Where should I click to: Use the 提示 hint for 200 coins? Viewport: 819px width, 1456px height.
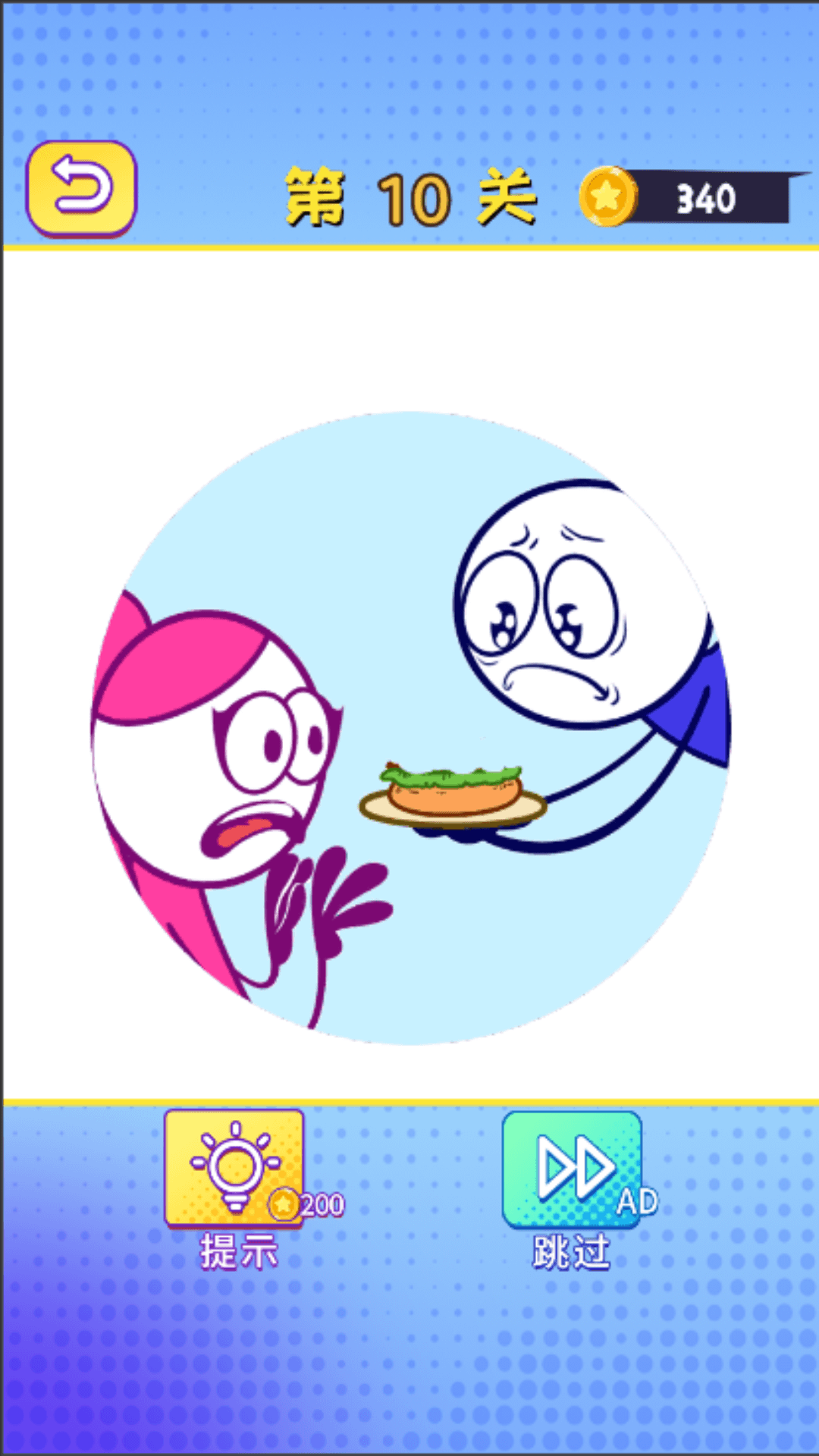(x=234, y=1169)
